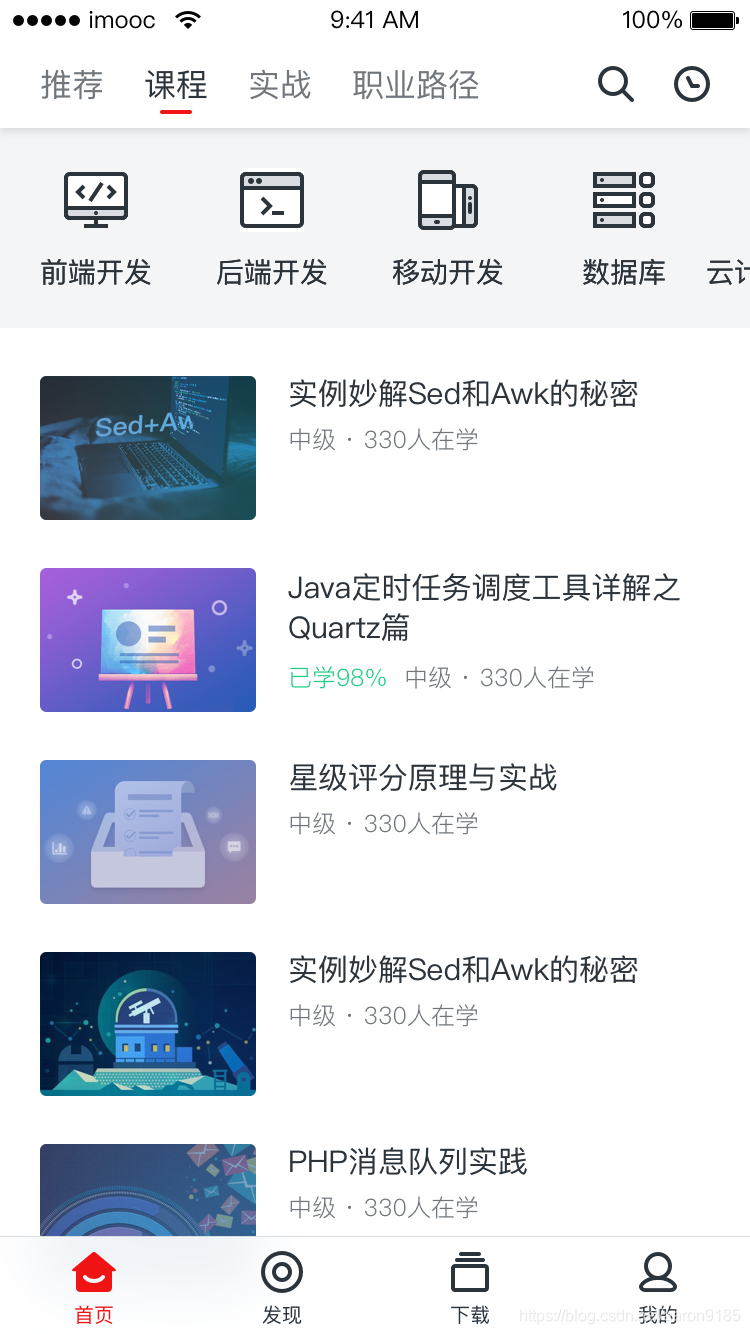Viewport: 750px width, 1334px height.
Task: Go to the 下载 tab
Action: pyautogui.click(x=470, y=1288)
